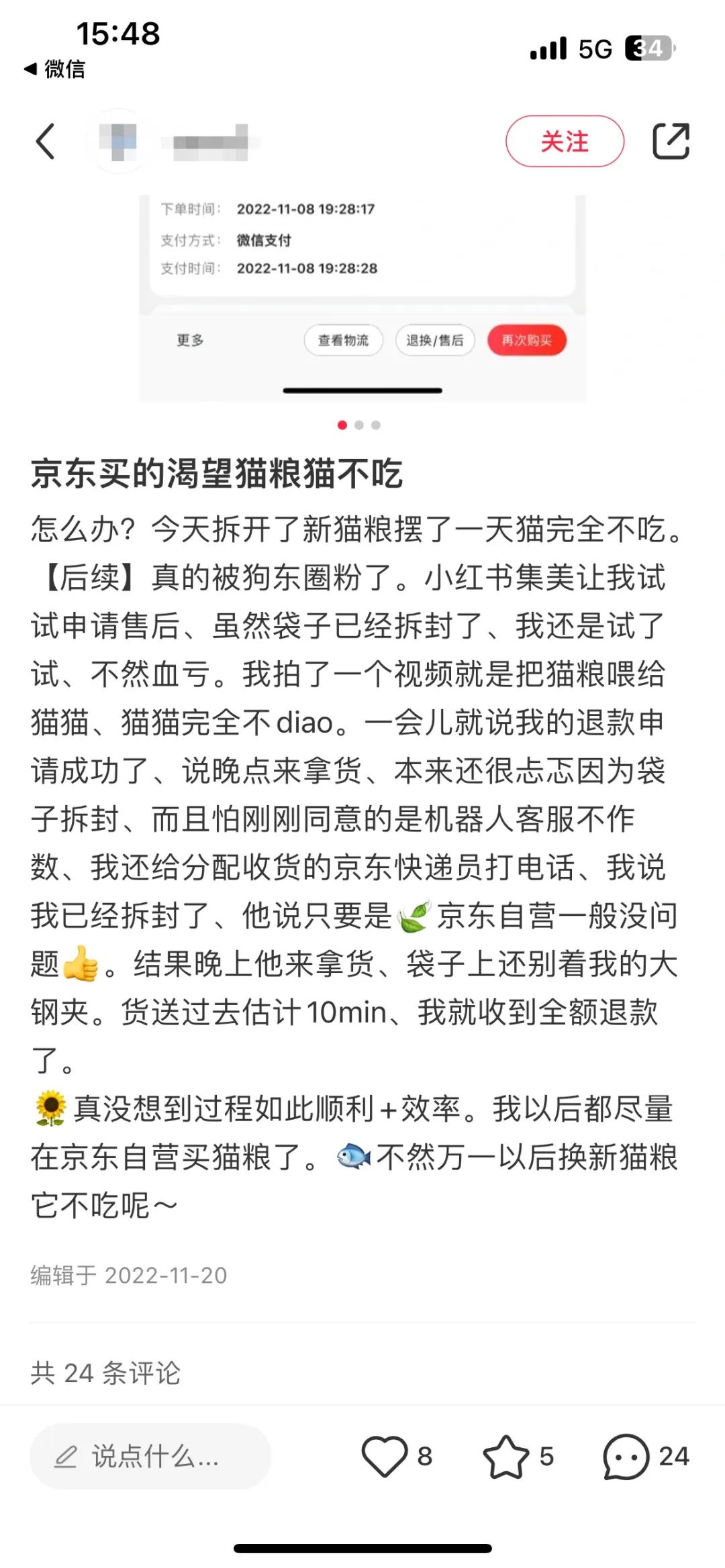Open the 24 comments bubble
725x1568 pixels.
tap(626, 1456)
